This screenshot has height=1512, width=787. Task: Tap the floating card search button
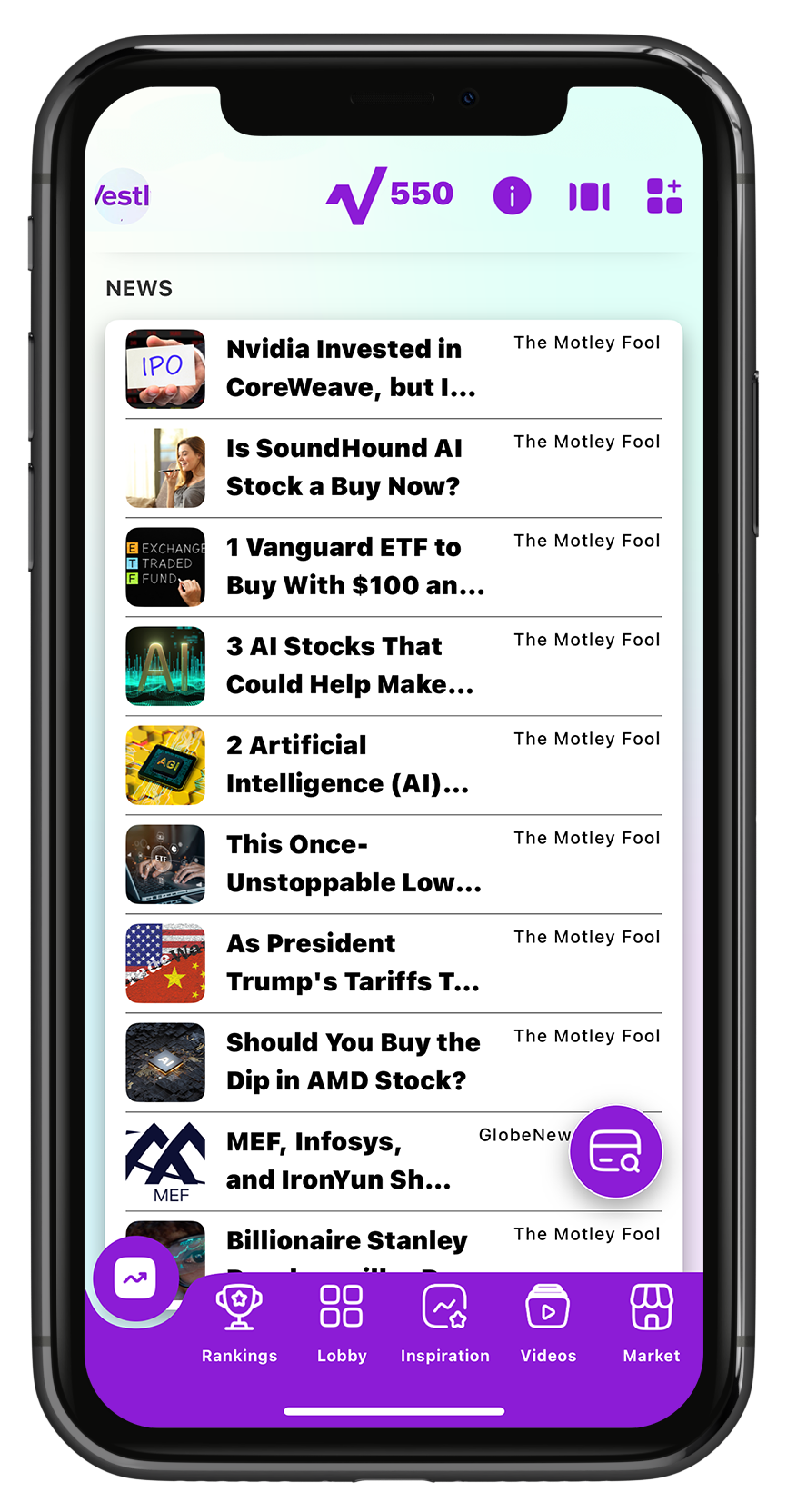pos(615,1151)
